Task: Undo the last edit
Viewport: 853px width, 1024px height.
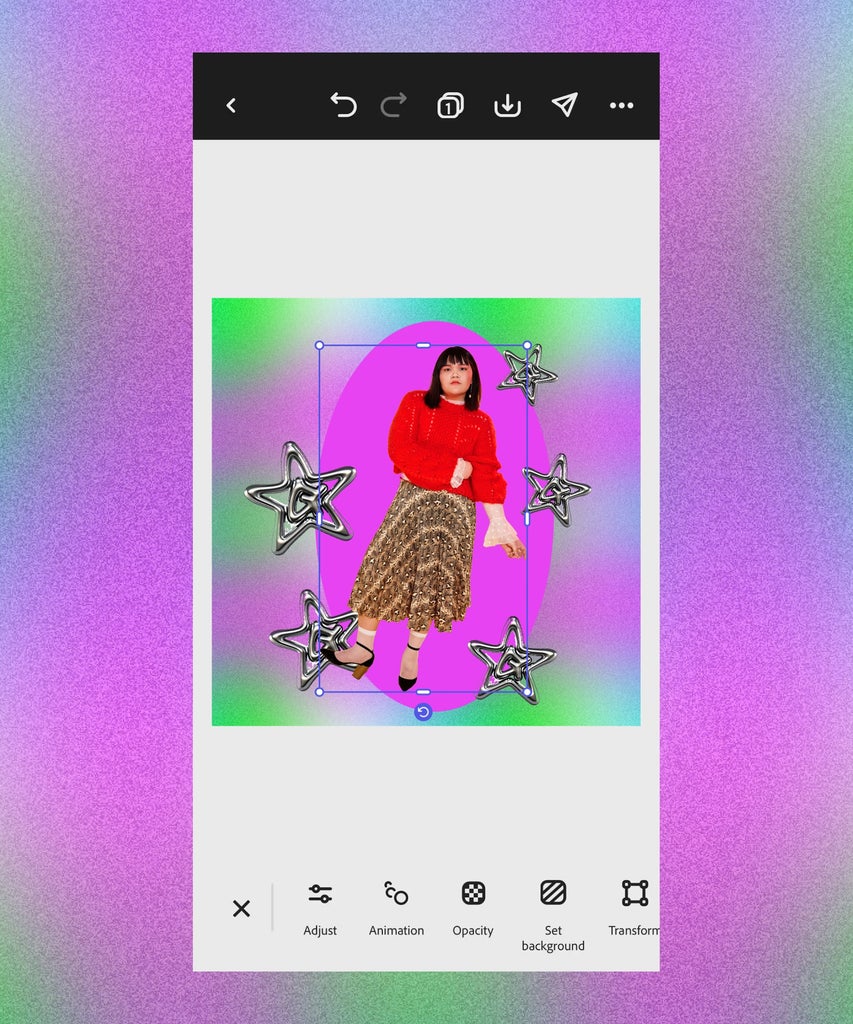Action: pyautogui.click(x=343, y=105)
